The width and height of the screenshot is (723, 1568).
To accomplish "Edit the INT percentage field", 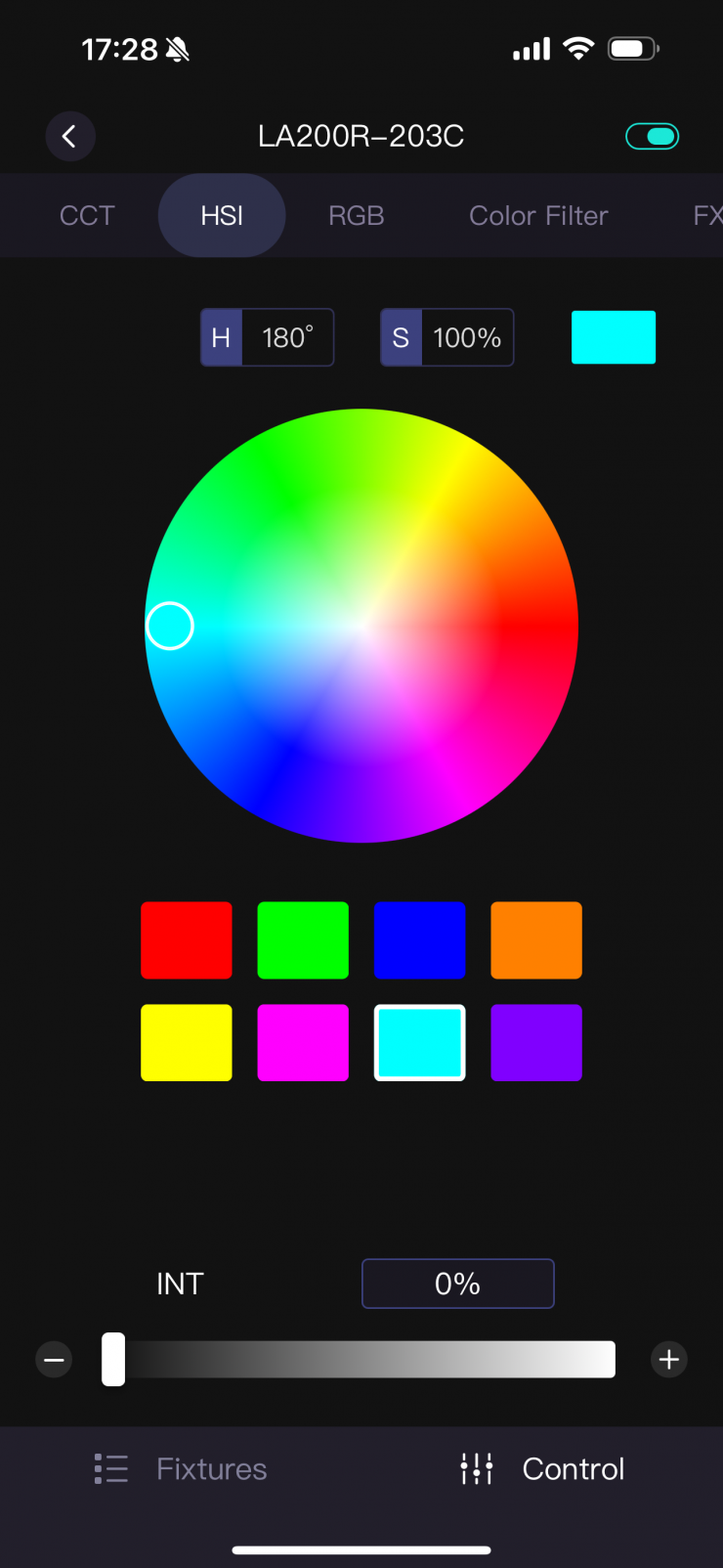I will 457,1284.
